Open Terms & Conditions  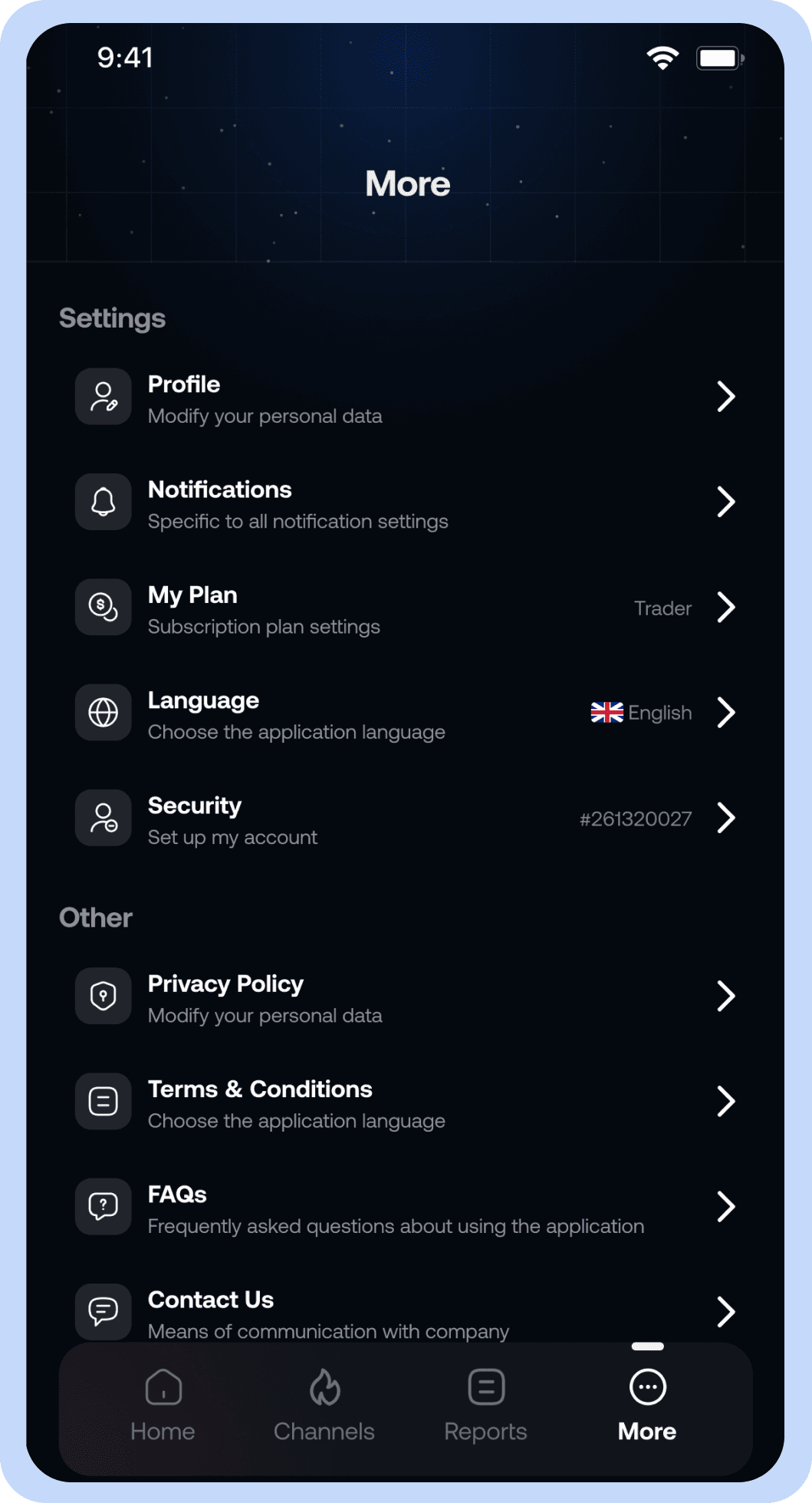[x=405, y=1103]
